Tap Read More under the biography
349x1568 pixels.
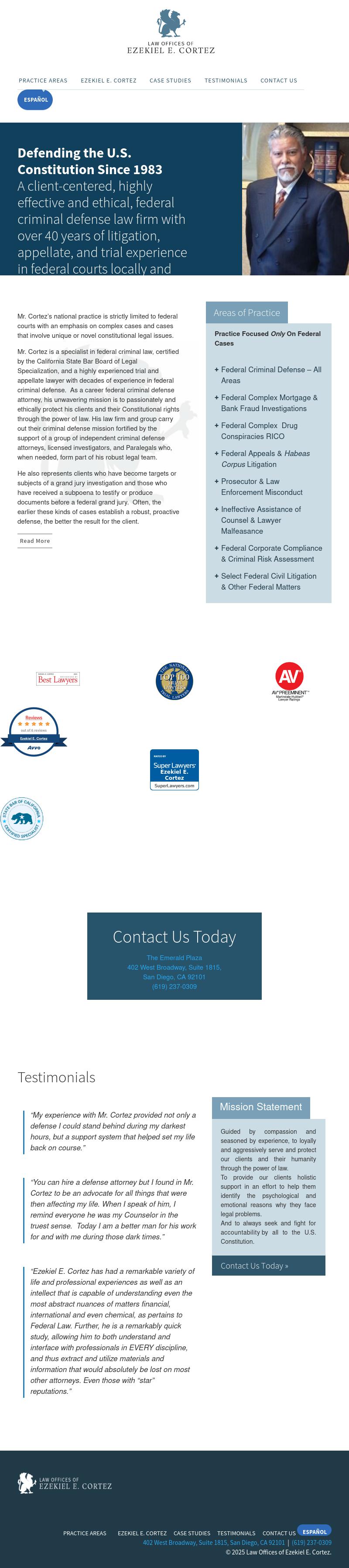point(34,541)
